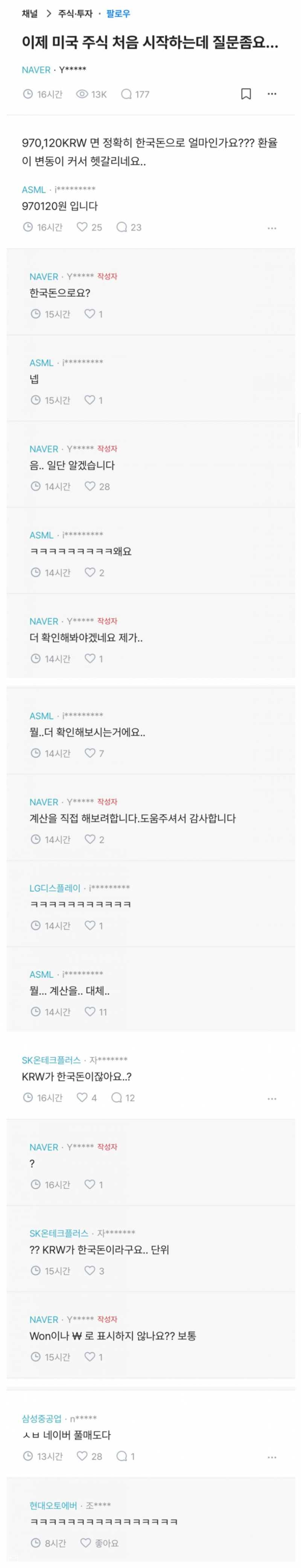Image resolution: width=301 pixels, height=1568 pixels.
Task: Open overflow menu for 'KRW가 한국돈이잖아요..?' comment
Action: tap(272, 1098)
